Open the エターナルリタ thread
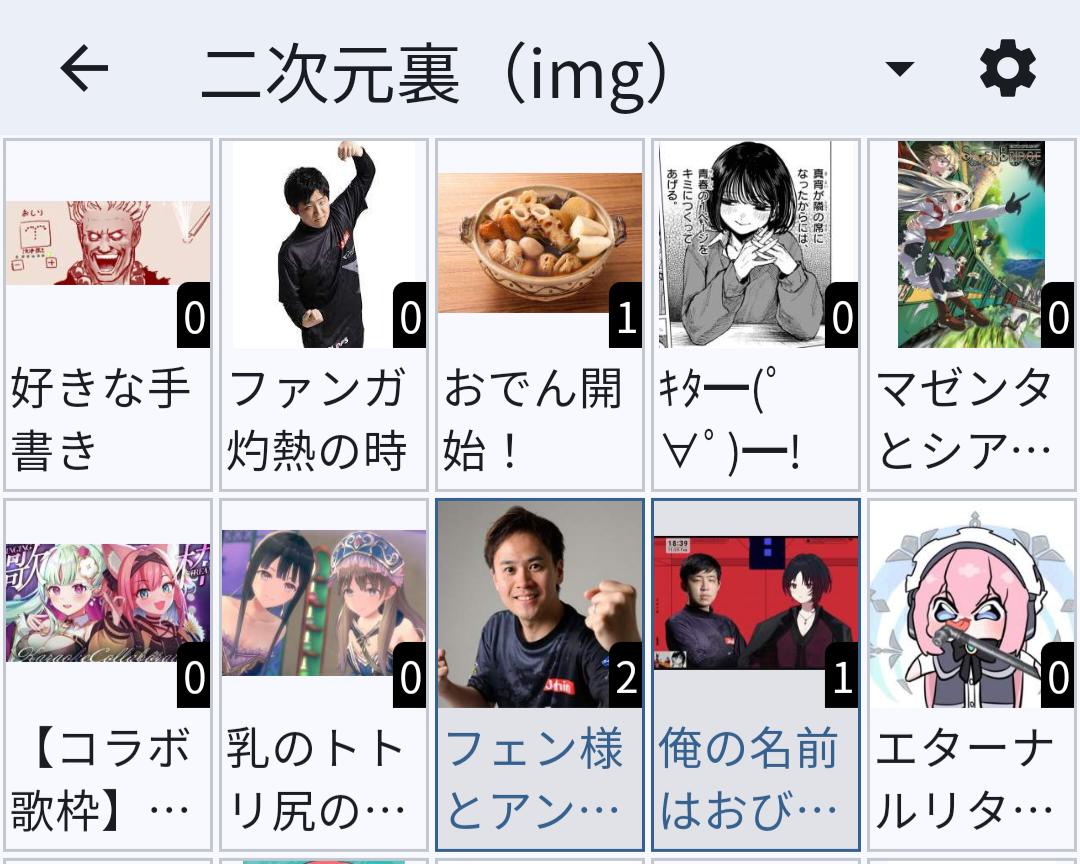The width and height of the screenshot is (1080, 864). [972, 675]
